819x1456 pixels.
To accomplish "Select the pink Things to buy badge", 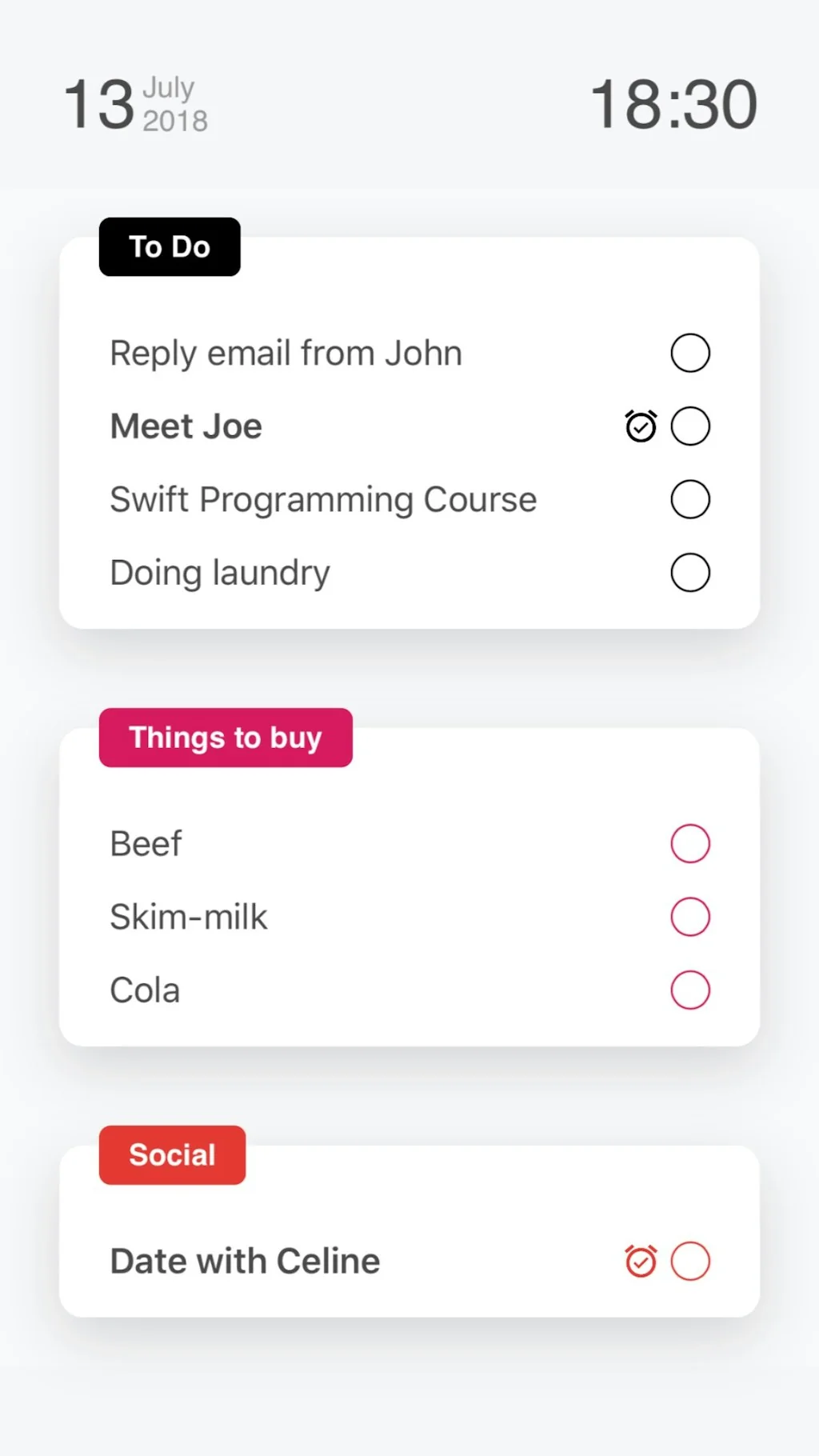I will (225, 737).
